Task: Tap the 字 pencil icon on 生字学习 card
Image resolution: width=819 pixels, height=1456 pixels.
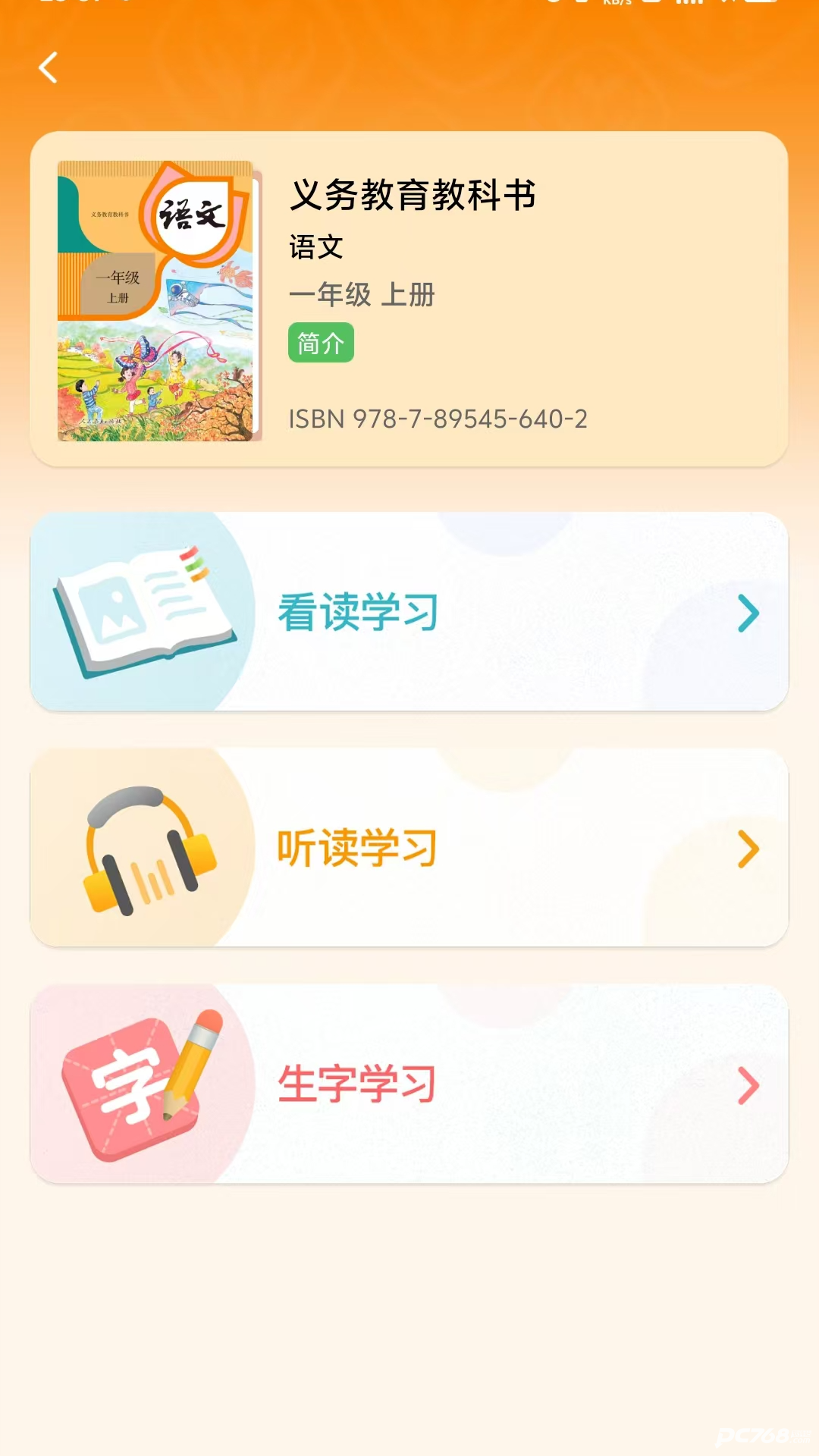Action: point(136,1083)
